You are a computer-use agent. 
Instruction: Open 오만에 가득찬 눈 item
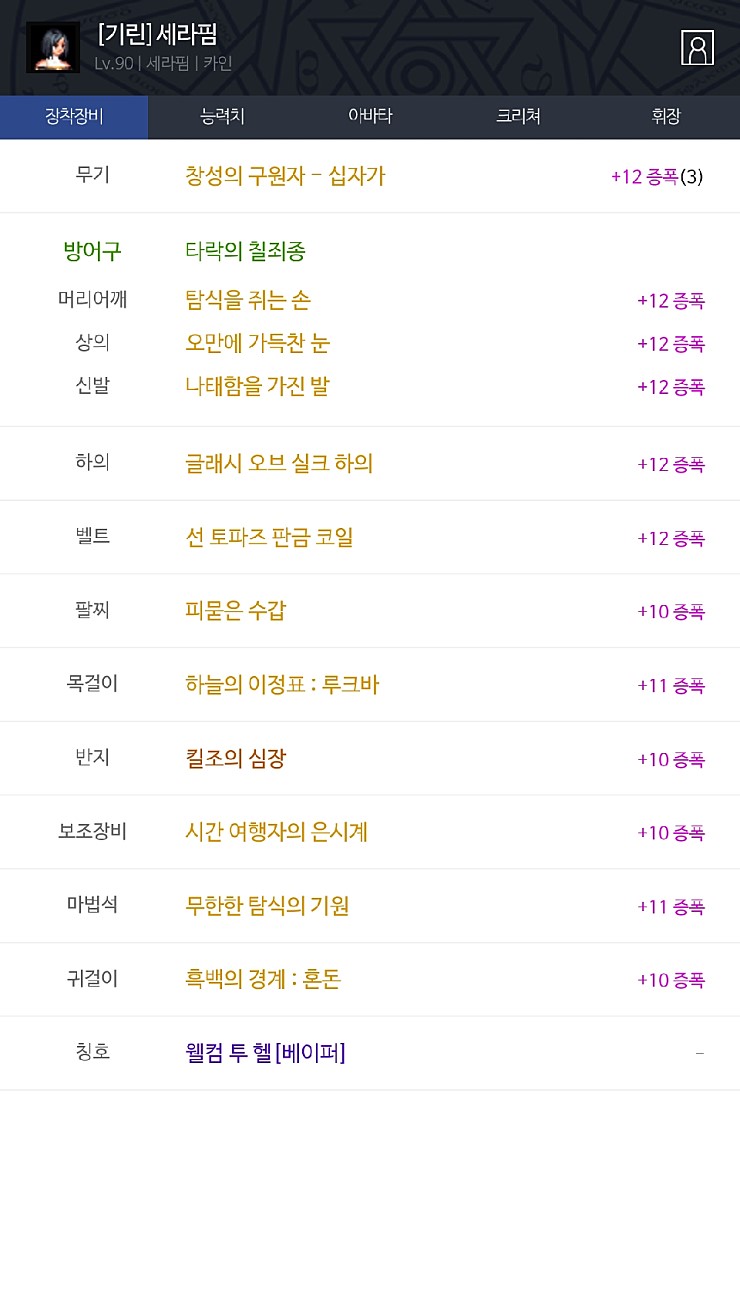257,343
